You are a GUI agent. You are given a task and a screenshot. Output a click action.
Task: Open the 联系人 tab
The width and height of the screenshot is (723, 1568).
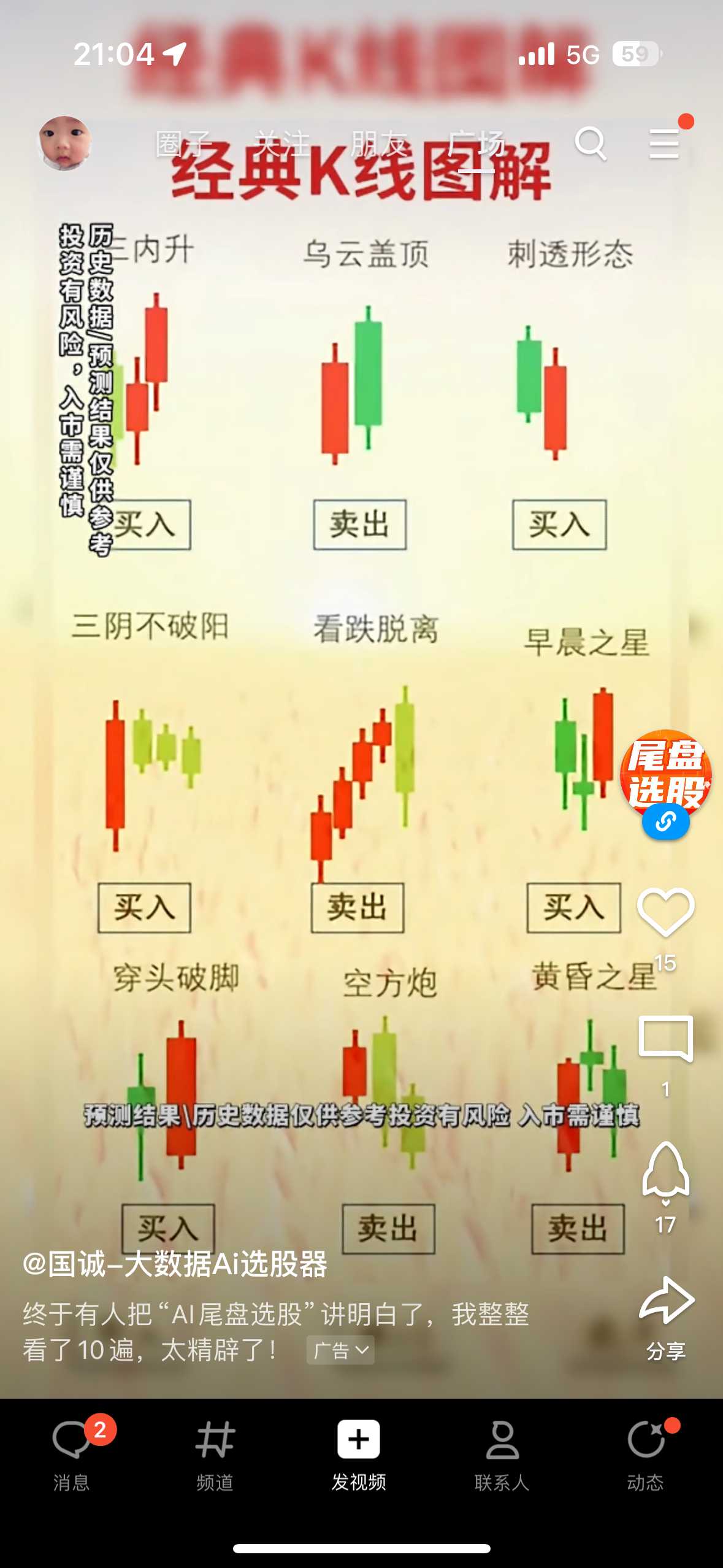(502, 1454)
